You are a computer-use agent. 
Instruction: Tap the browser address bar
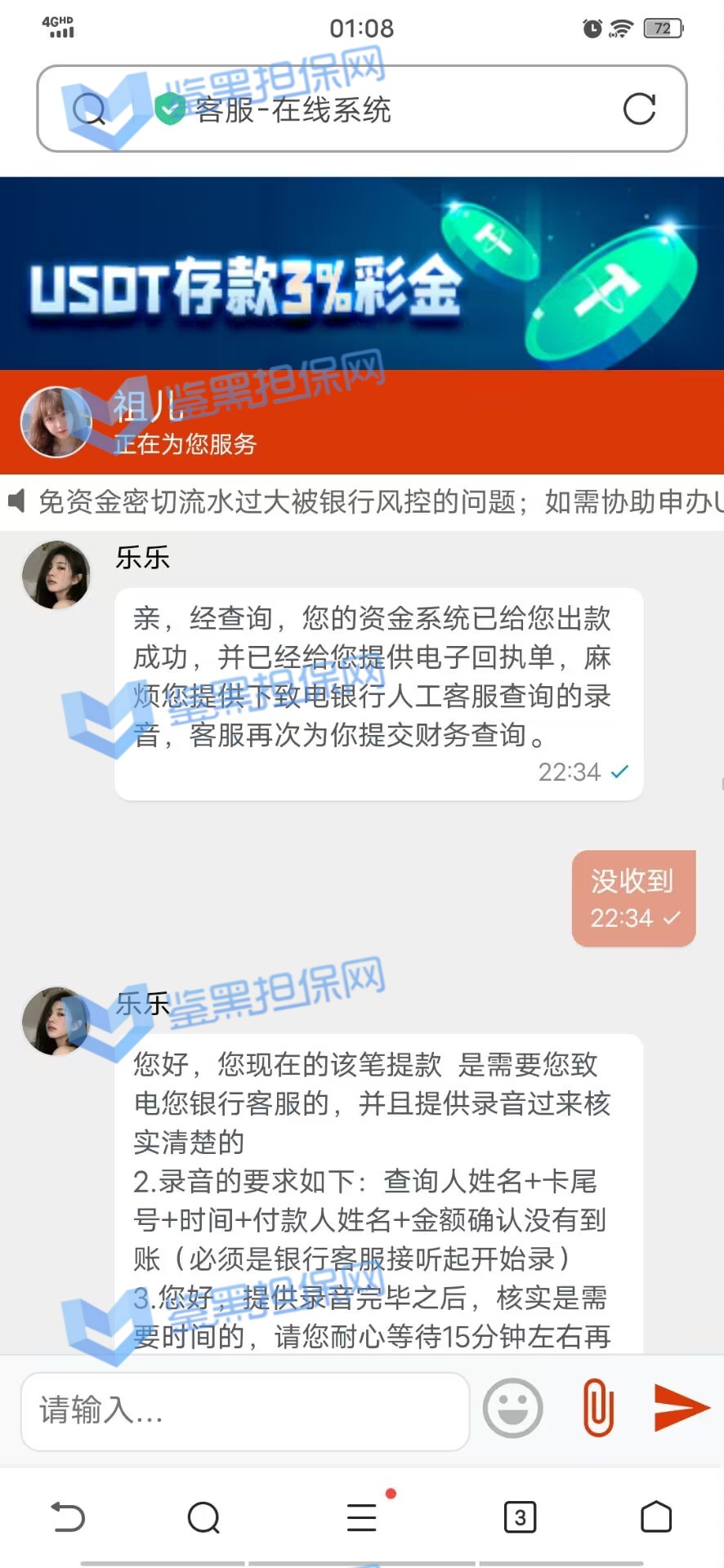tap(360, 109)
